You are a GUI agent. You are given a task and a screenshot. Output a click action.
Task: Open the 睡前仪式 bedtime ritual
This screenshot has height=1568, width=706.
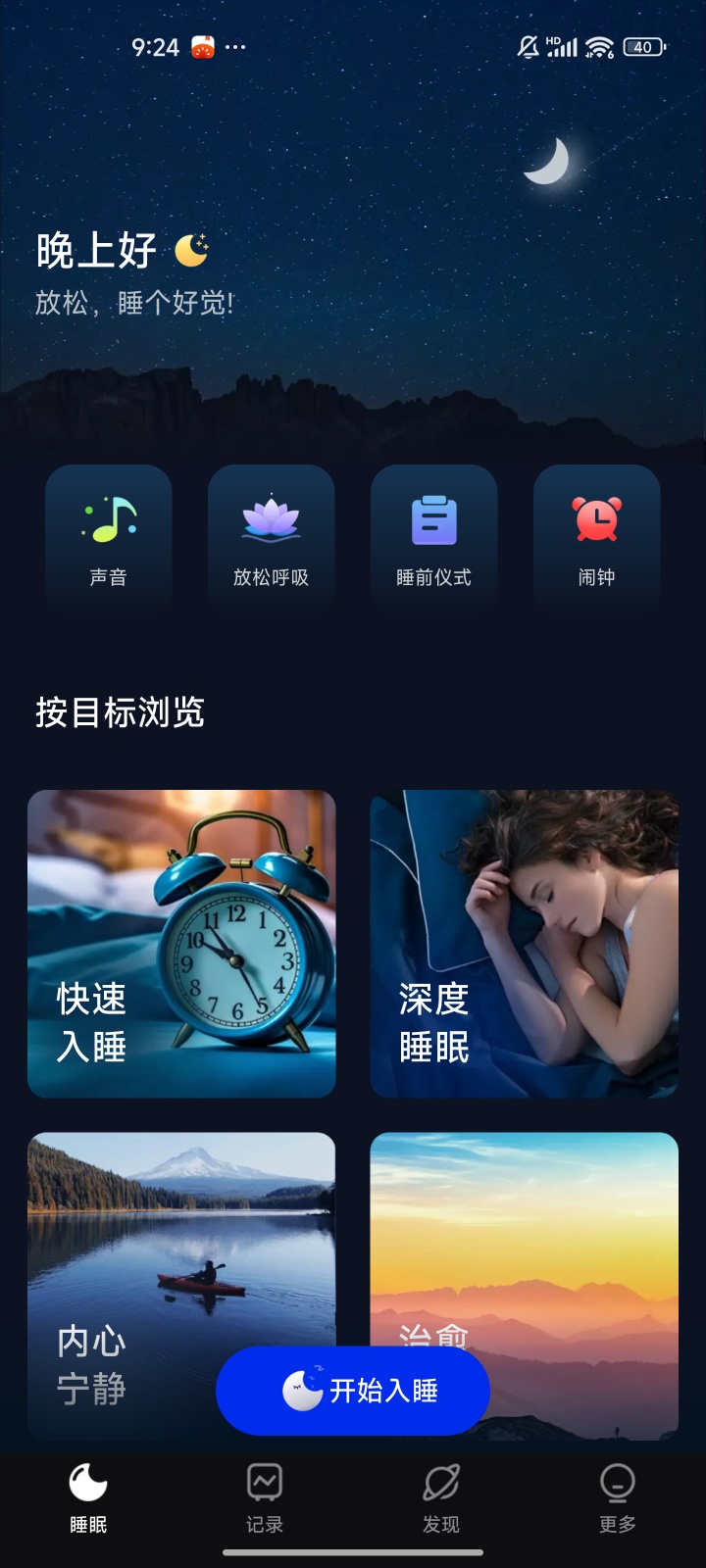[x=434, y=537]
